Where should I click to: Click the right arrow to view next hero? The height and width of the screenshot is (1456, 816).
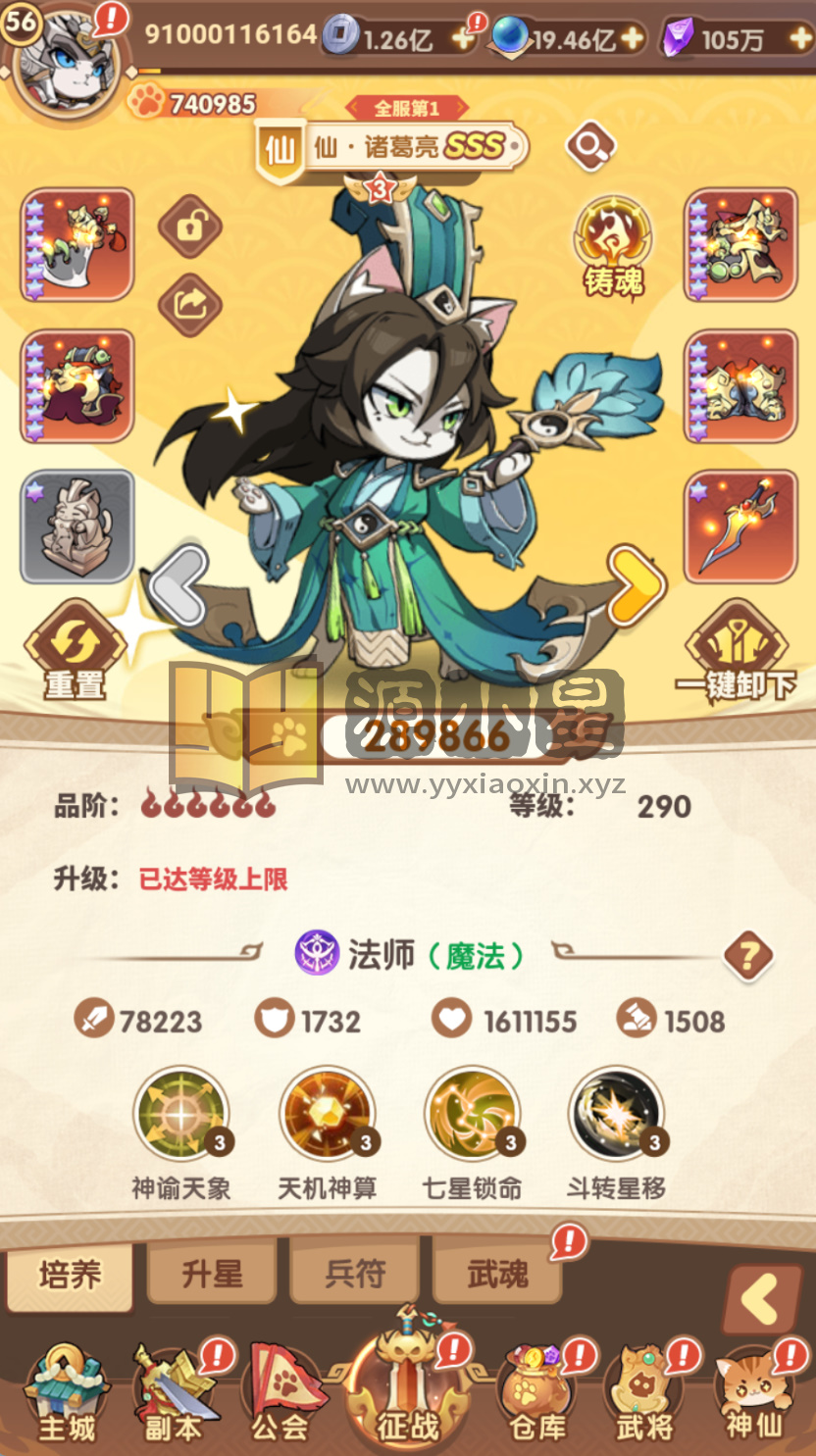pos(638,585)
